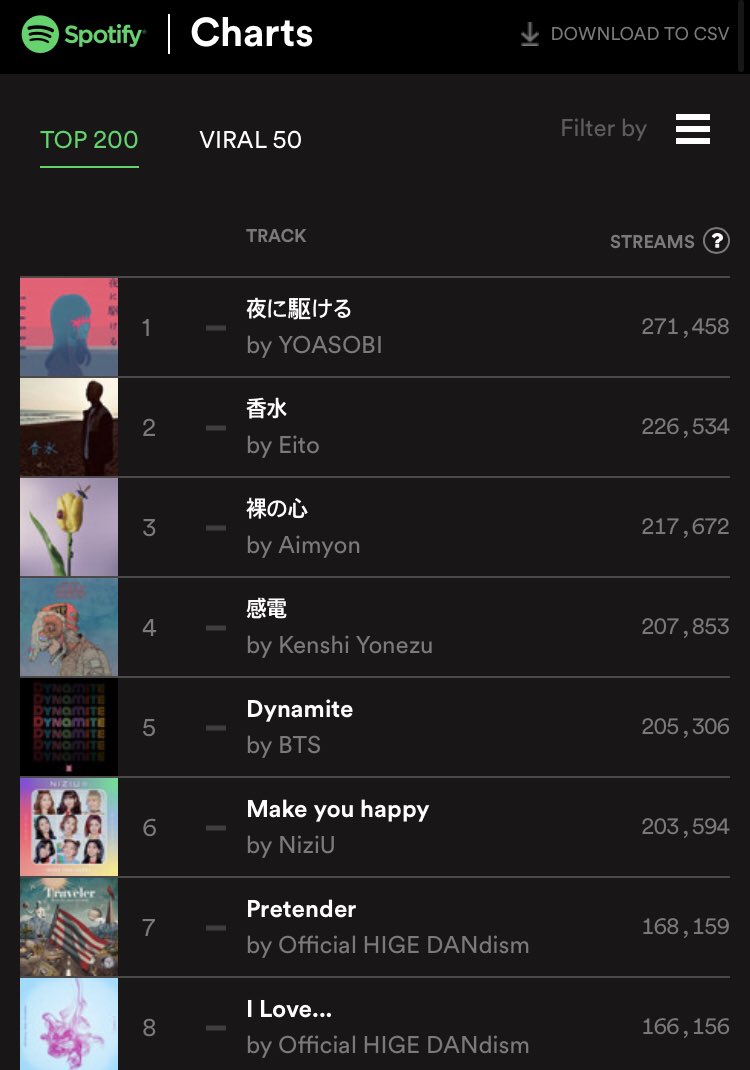
Task: Show the streams help tooltip
Action: pyautogui.click(x=716, y=241)
